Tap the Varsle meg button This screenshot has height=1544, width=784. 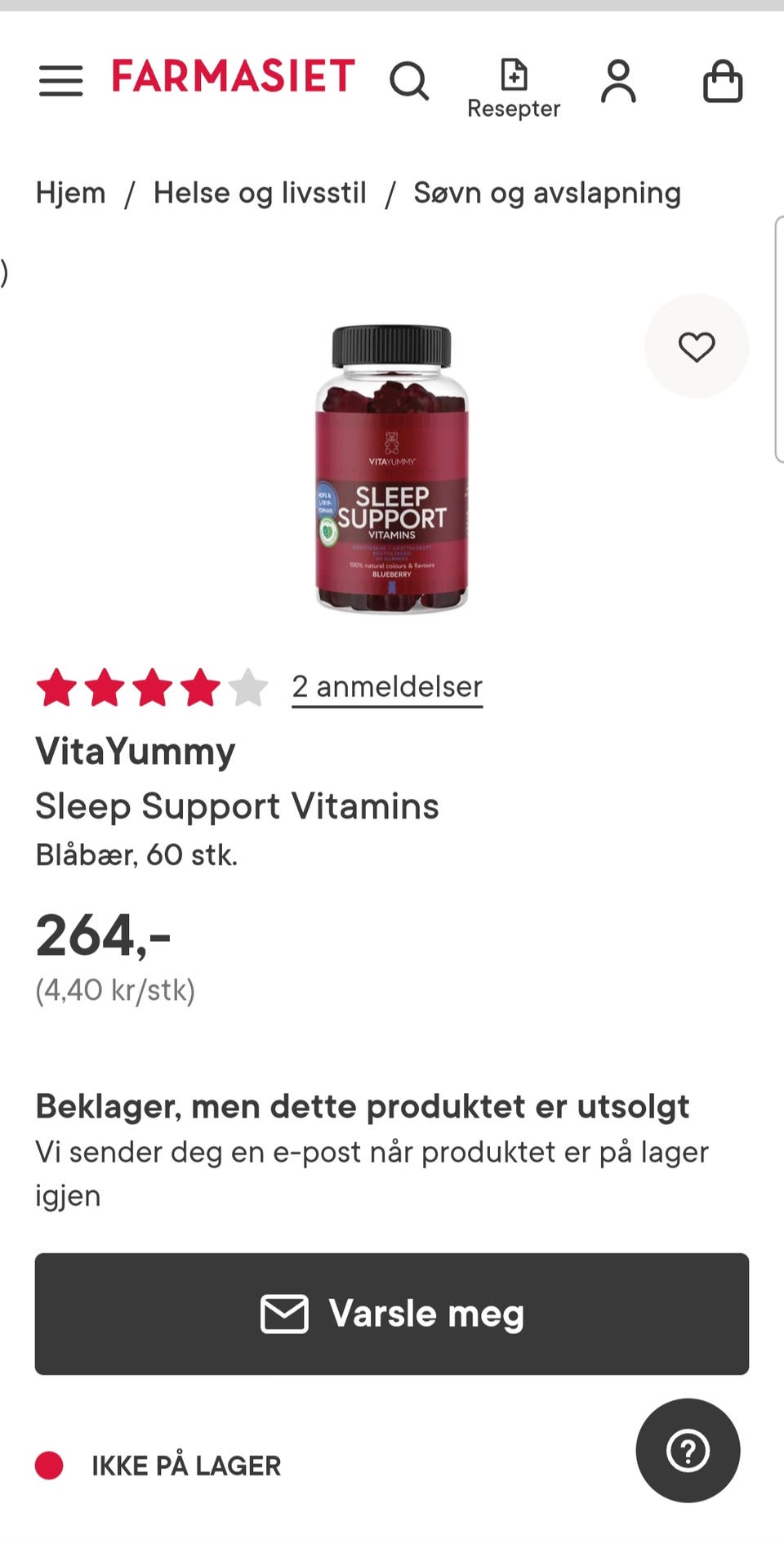pos(392,1314)
